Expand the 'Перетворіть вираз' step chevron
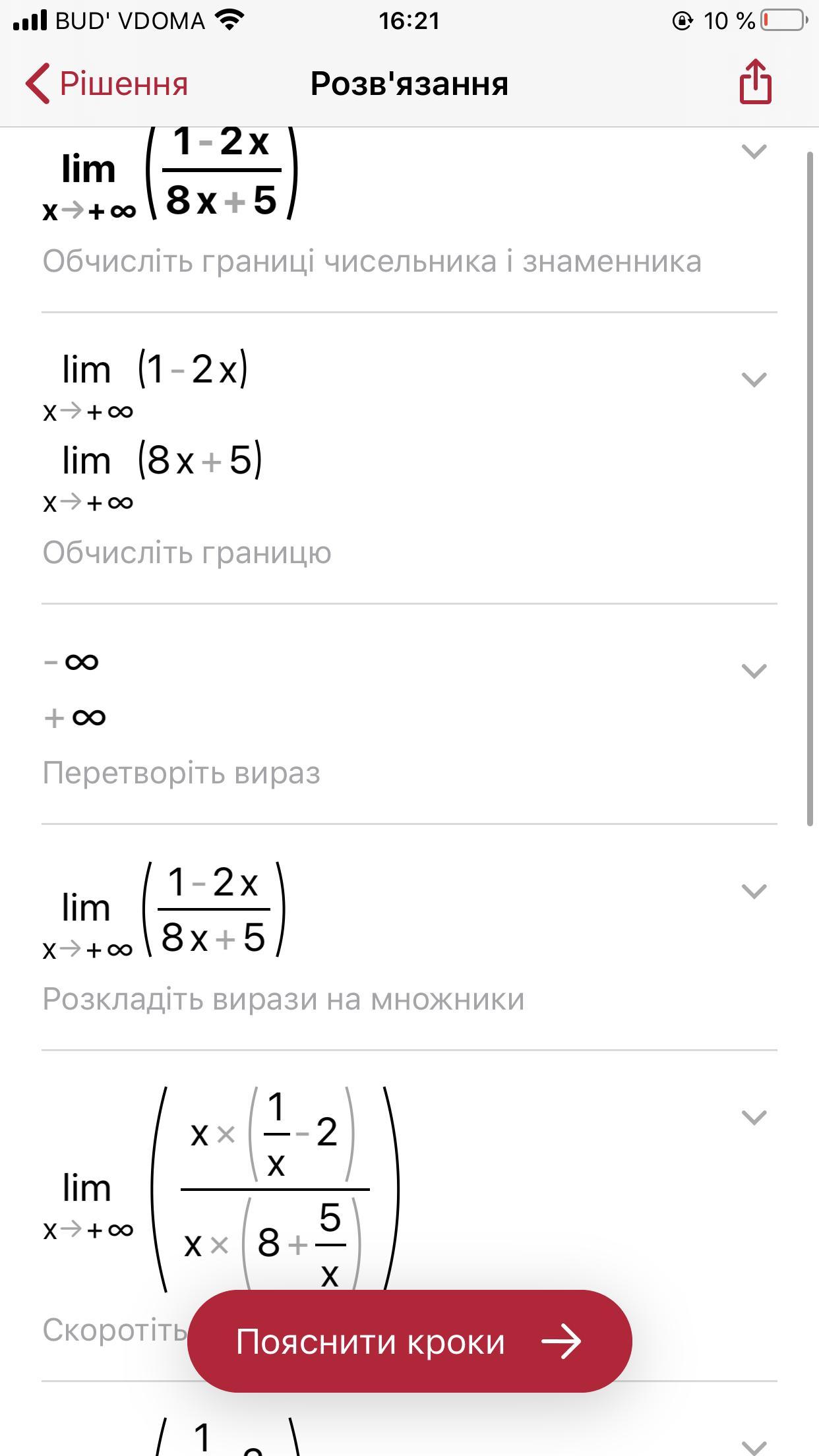This screenshot has height=1456, width=819. tap(754, 671)
